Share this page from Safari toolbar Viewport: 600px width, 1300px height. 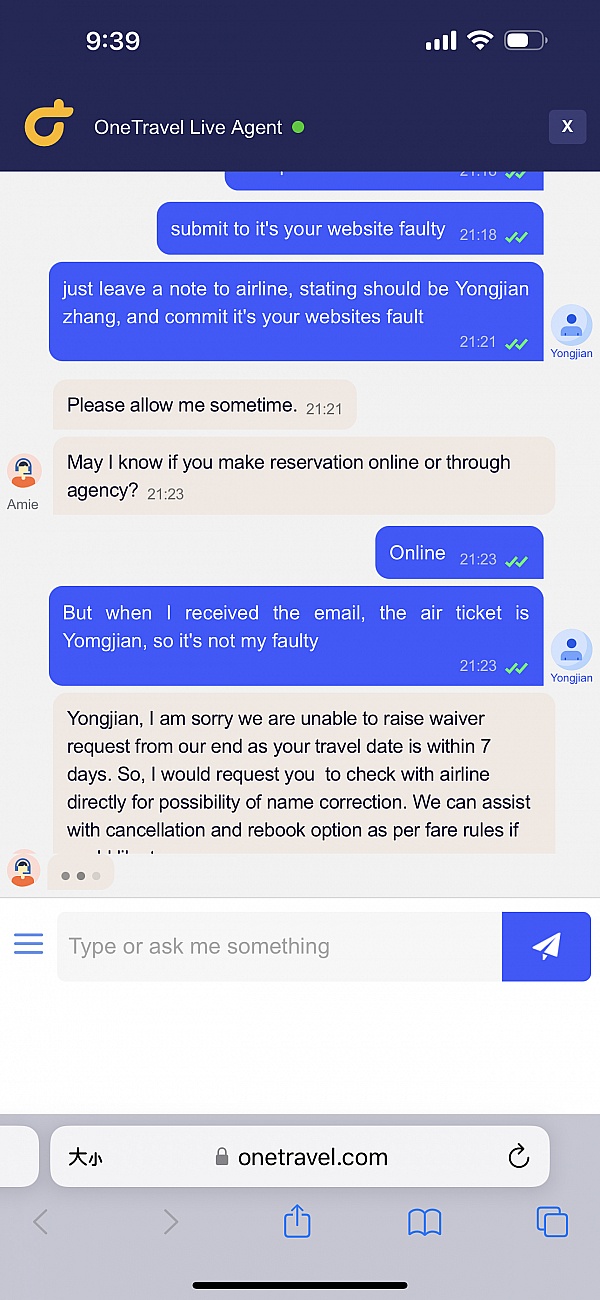tap(297, 1221)
